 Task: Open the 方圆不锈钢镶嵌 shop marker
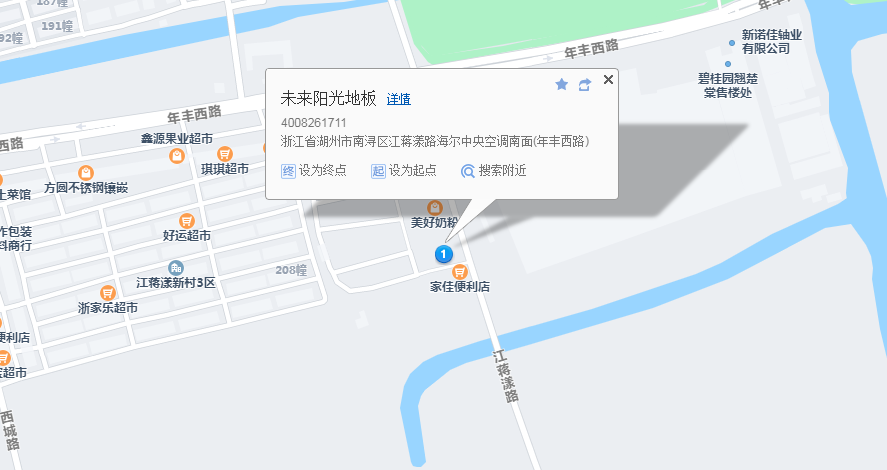pos(86,173)
